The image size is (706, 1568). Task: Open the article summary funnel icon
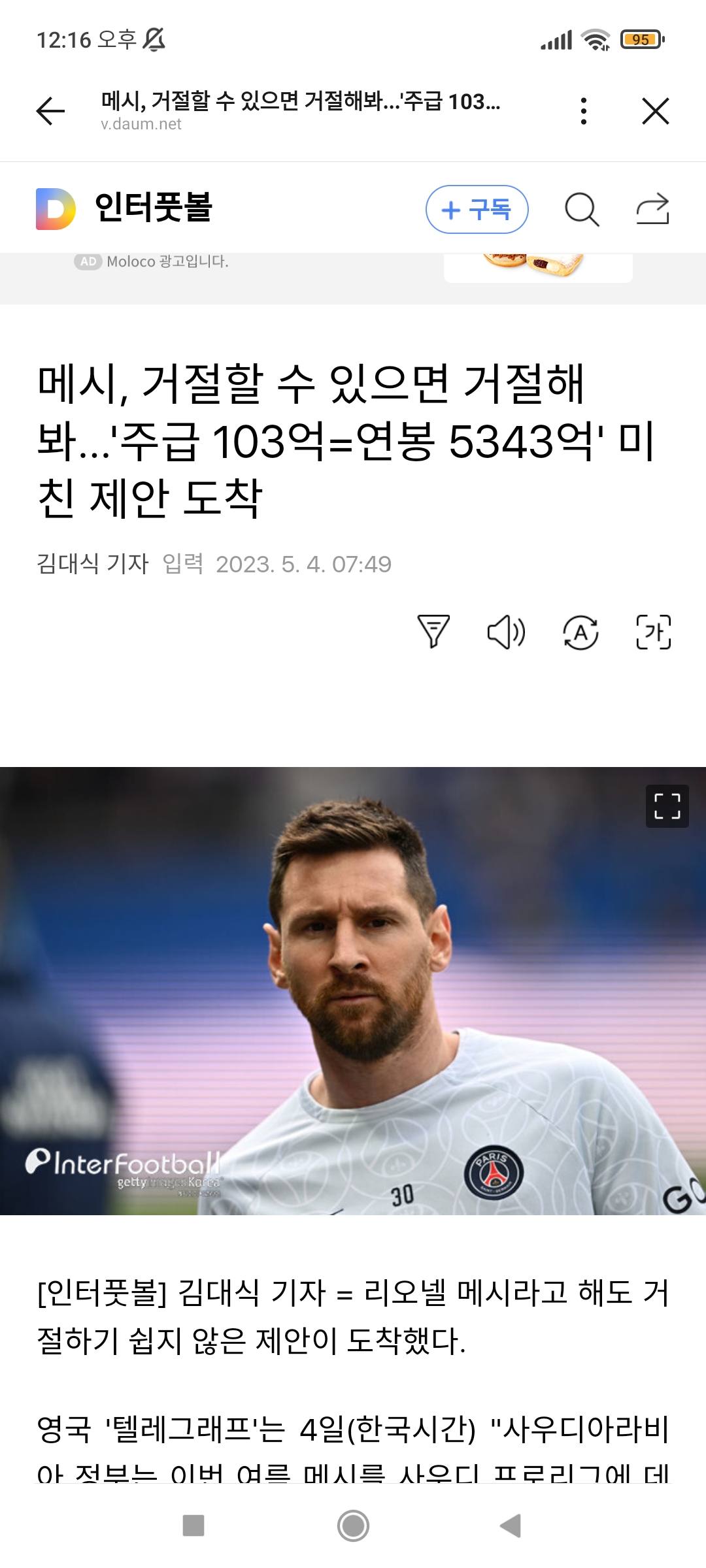(x=433, y=632)
